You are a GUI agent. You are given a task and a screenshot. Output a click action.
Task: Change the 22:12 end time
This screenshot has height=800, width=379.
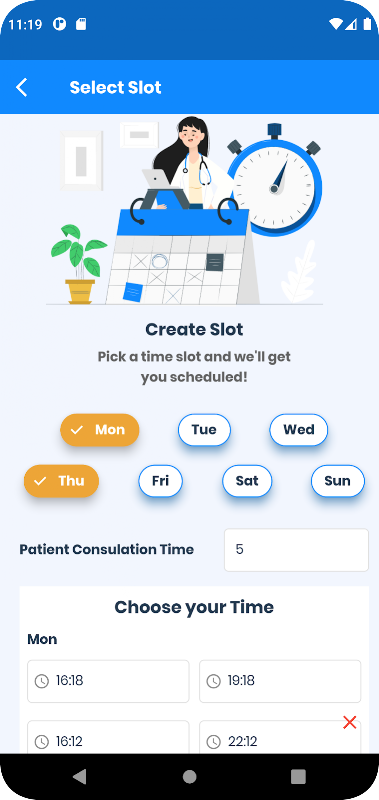click(x=280, y=737)
